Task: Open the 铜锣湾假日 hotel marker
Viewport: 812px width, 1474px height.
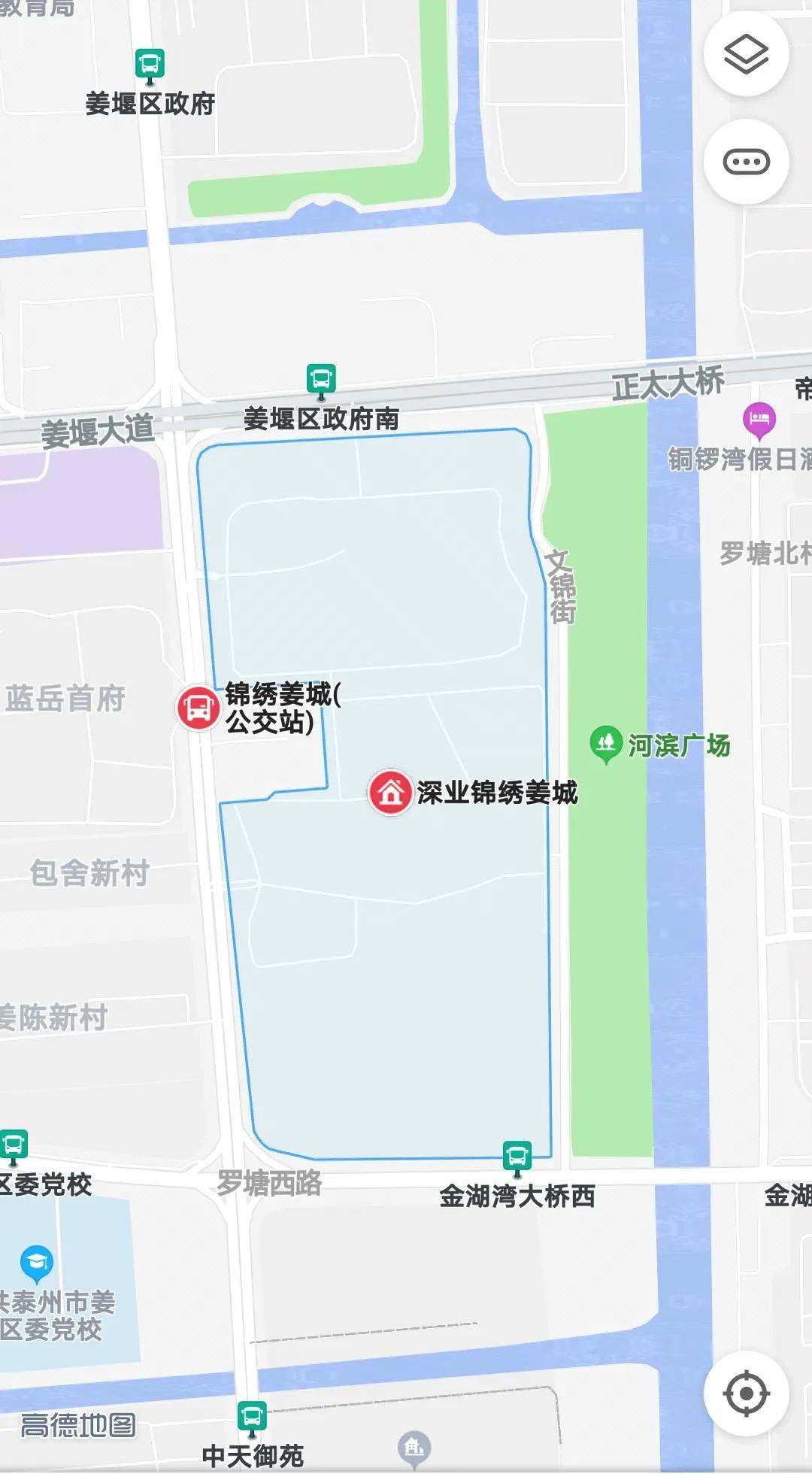Action: (x=759, y=420)
